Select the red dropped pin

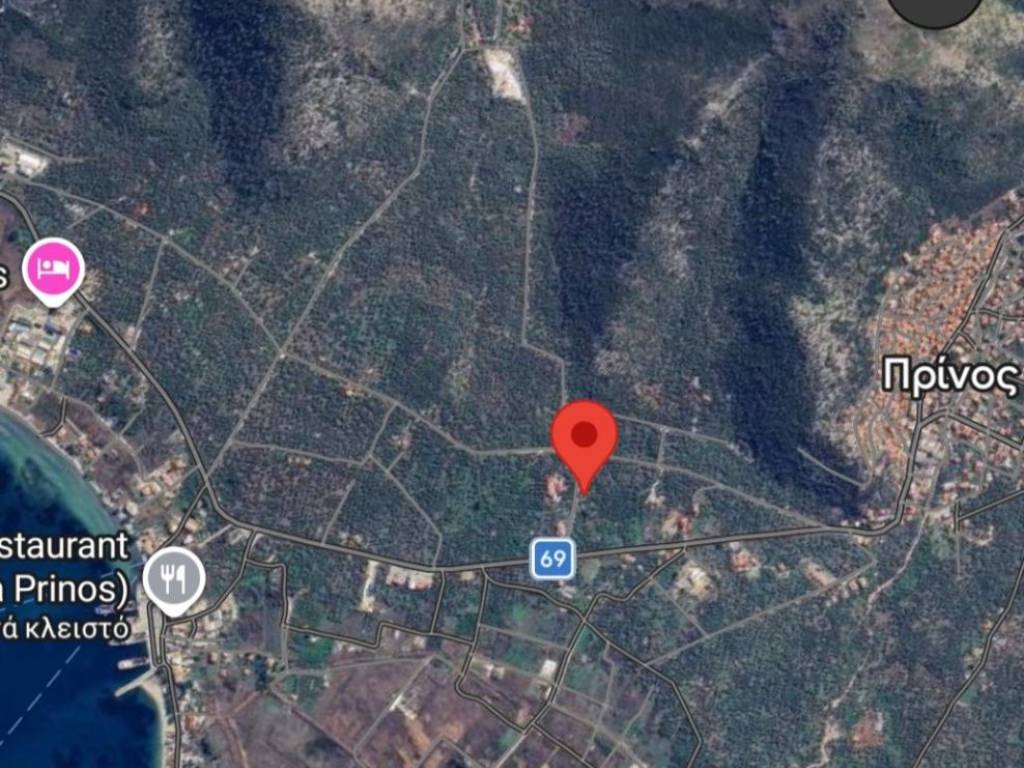[x=584, y=439]
